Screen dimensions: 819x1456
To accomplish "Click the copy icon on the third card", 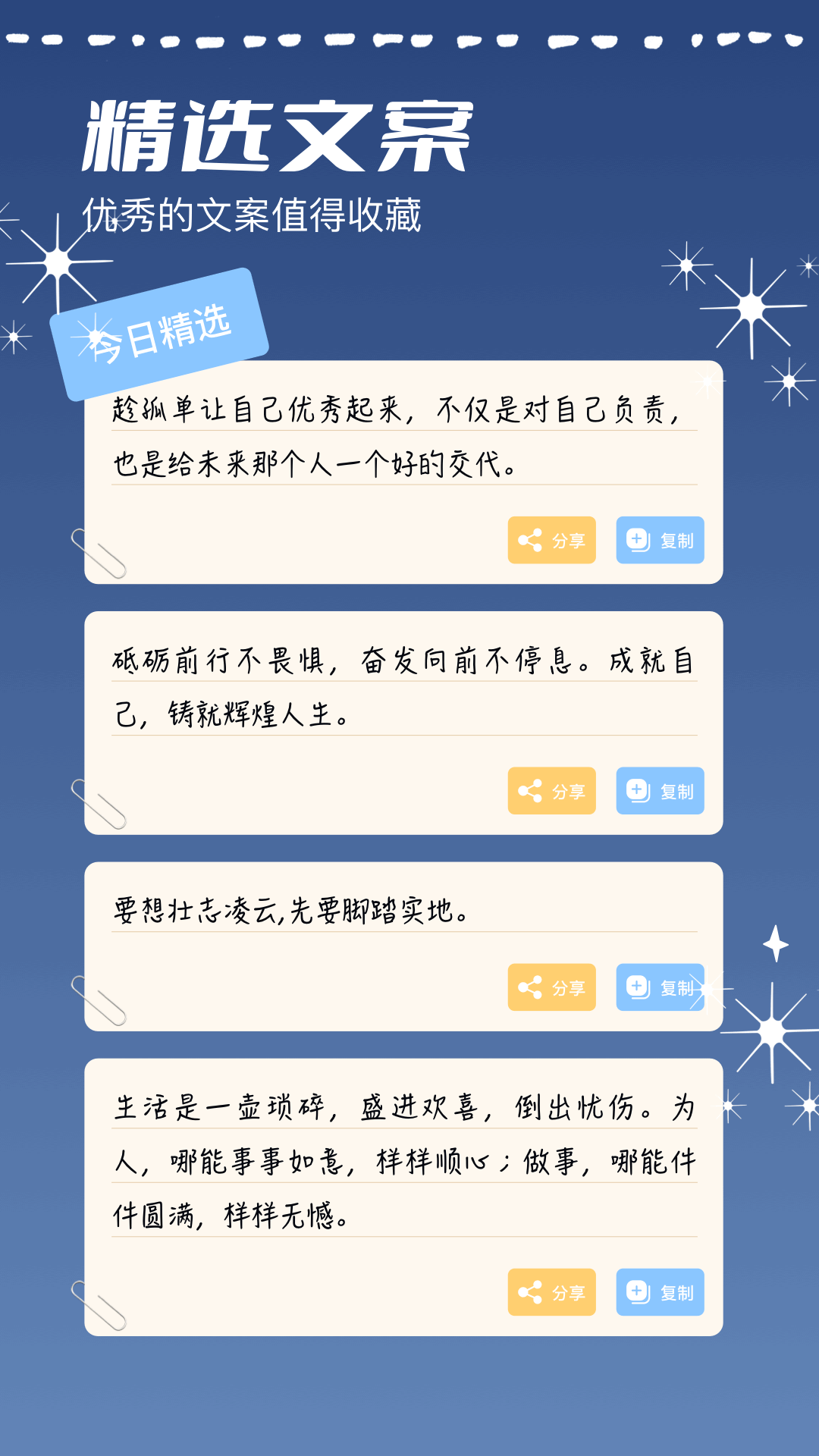I will tap(637, 987).
